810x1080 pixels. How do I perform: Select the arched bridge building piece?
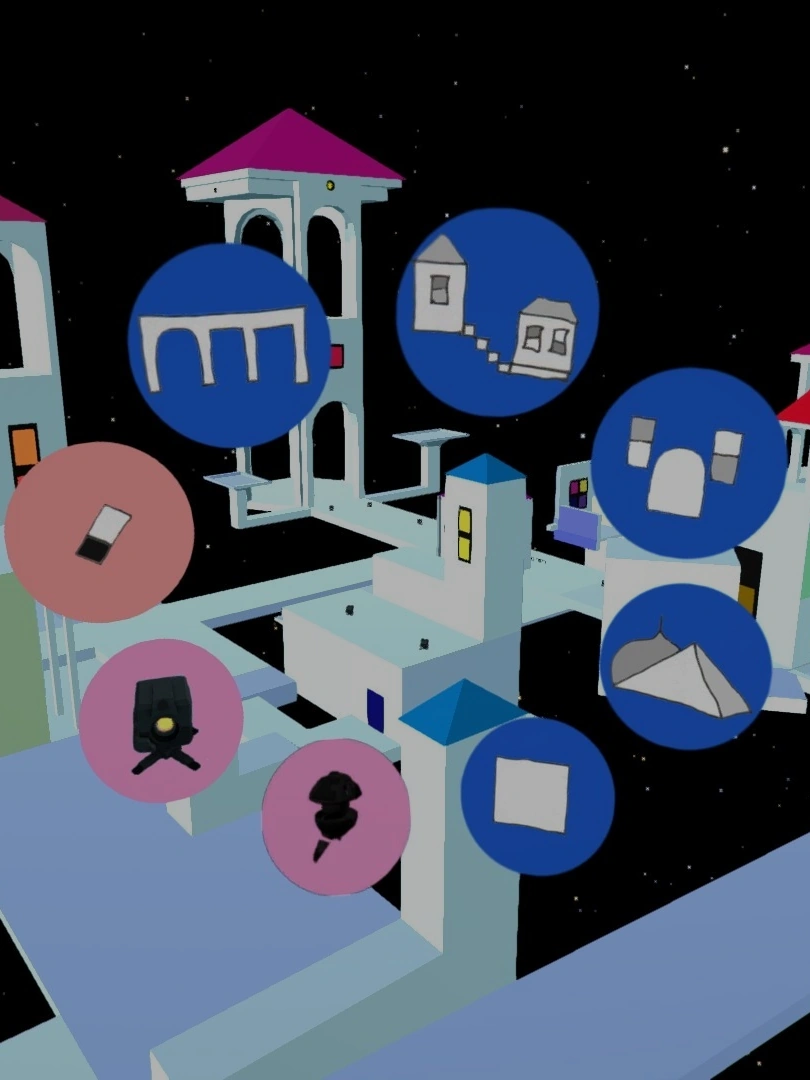(x=229, y=345)
